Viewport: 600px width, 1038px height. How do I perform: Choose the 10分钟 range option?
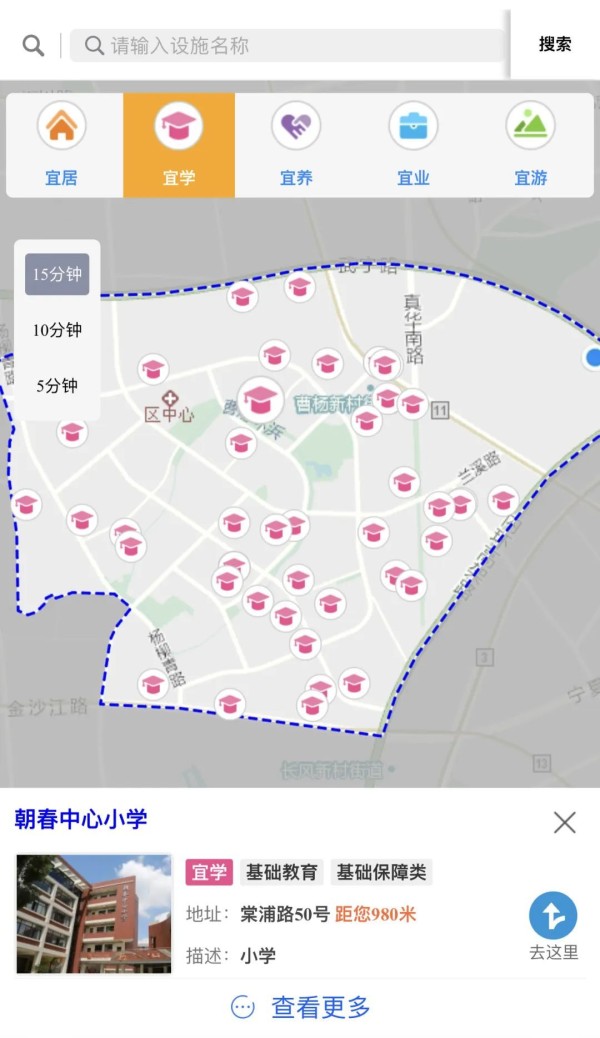click(57, 330)
